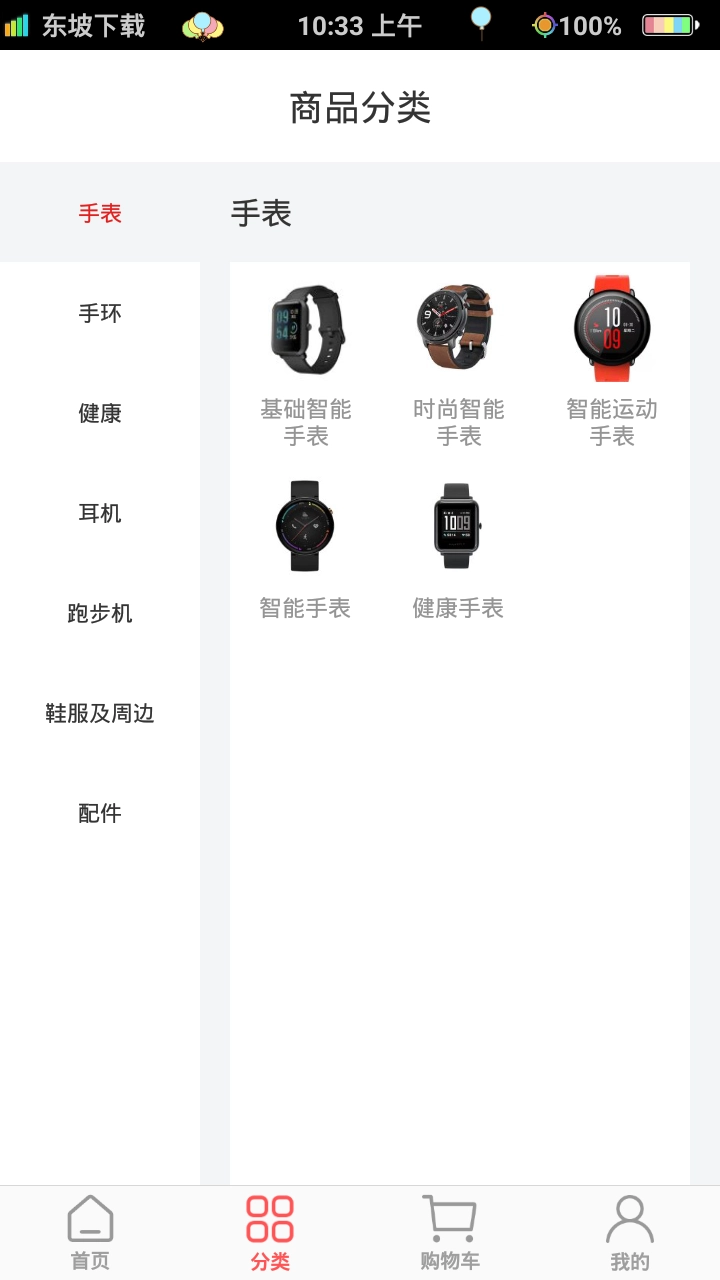Open the 鞋服及周边 category
Image resolution: width=720 pixels, height=1280 pixels.
click(99, 713)
